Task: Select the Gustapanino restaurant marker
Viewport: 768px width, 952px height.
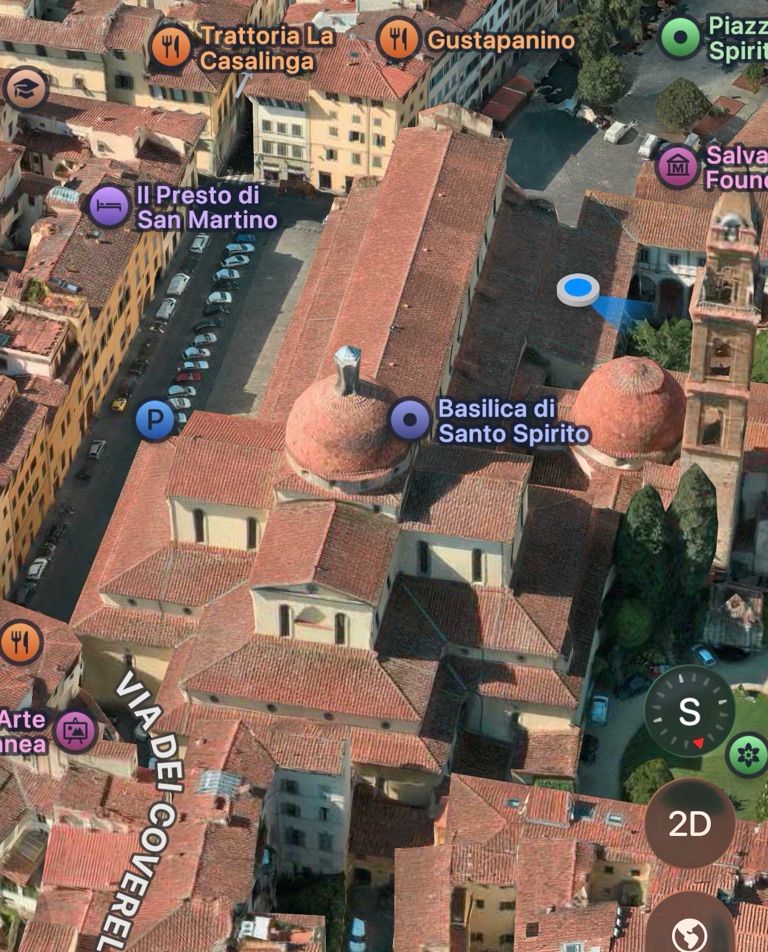Action: pos(398,39)
